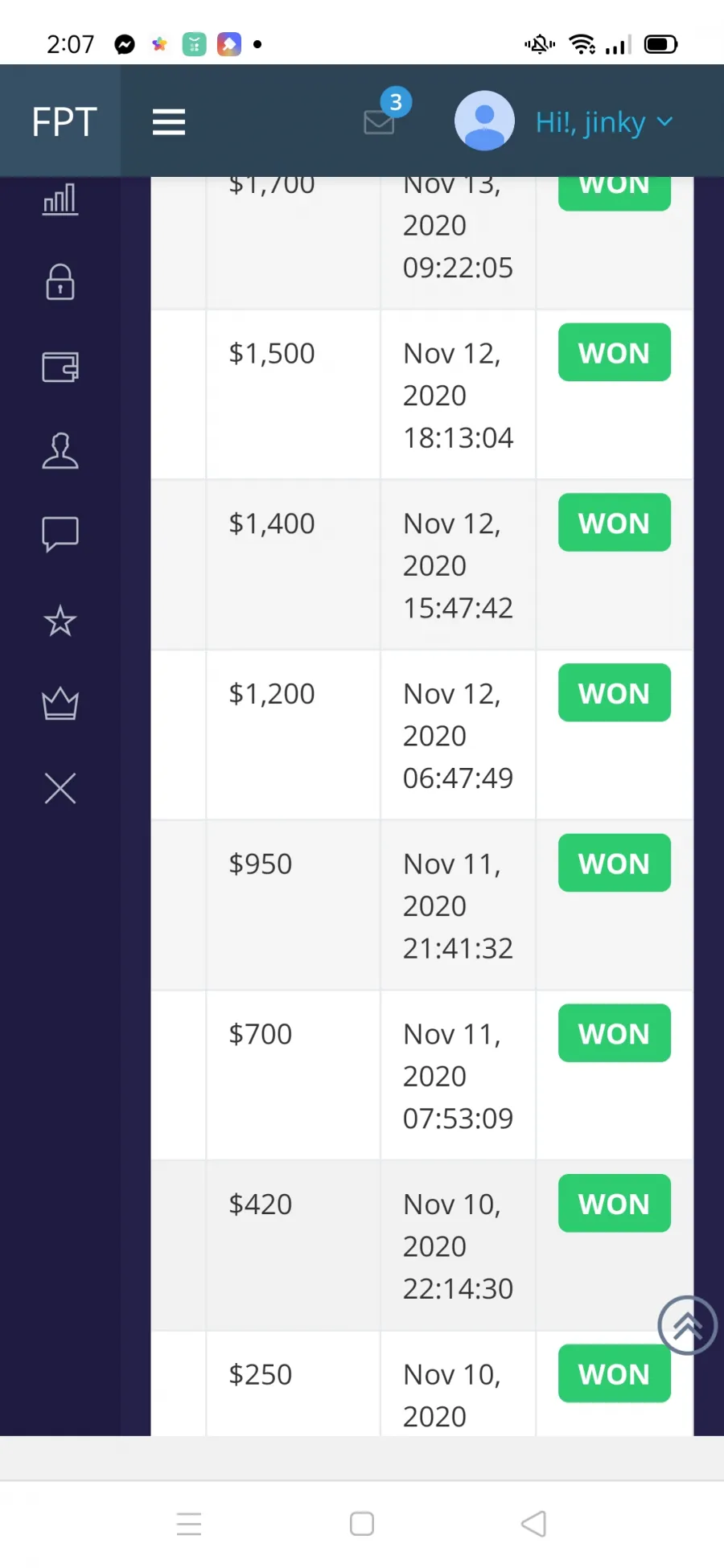Open the user profile sidebar icon
The width and height of the screenshot is (724, 1568).
pyautogui.click(x=60, y=450)
